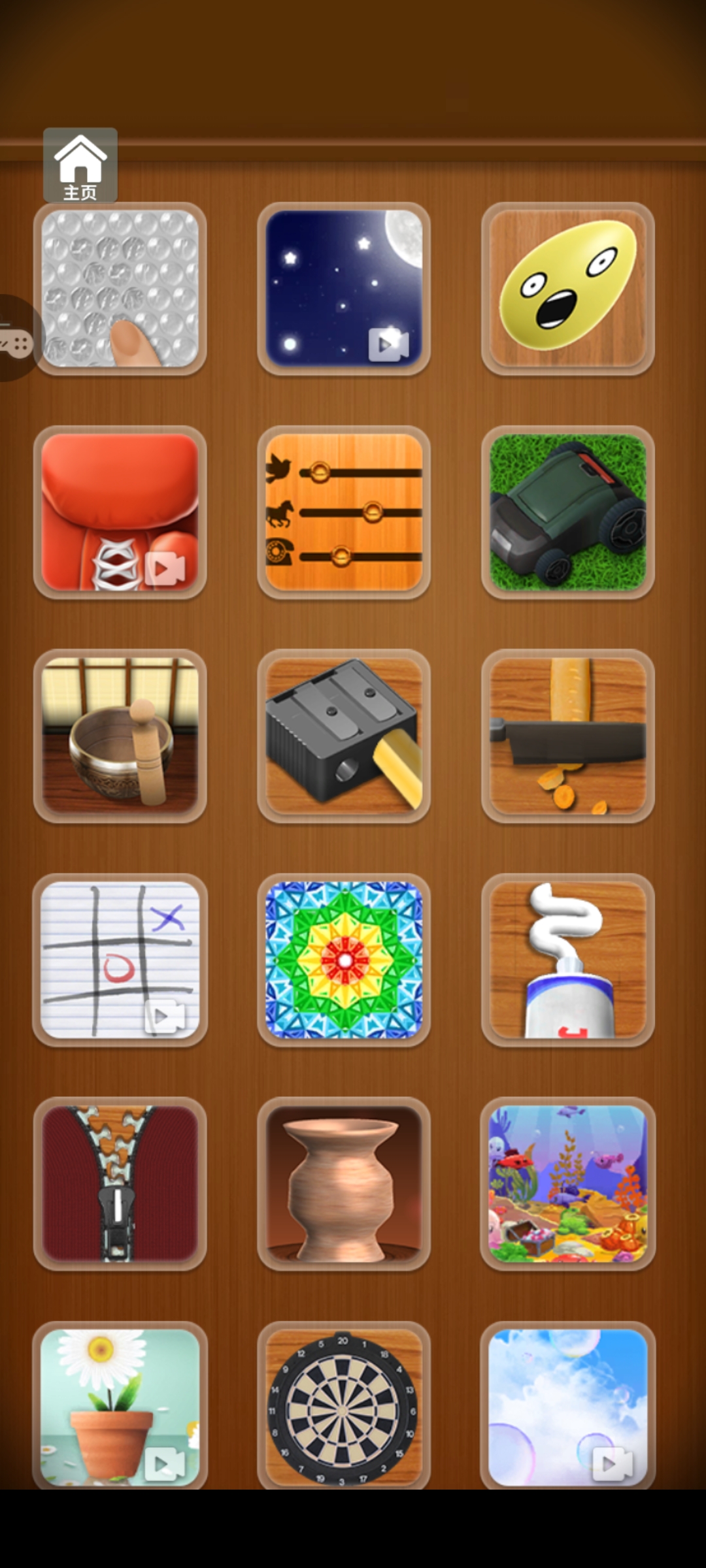Open the pencil sharpener game
Viewport: 706px width, 1568px height.
click(x=344, y=736)
